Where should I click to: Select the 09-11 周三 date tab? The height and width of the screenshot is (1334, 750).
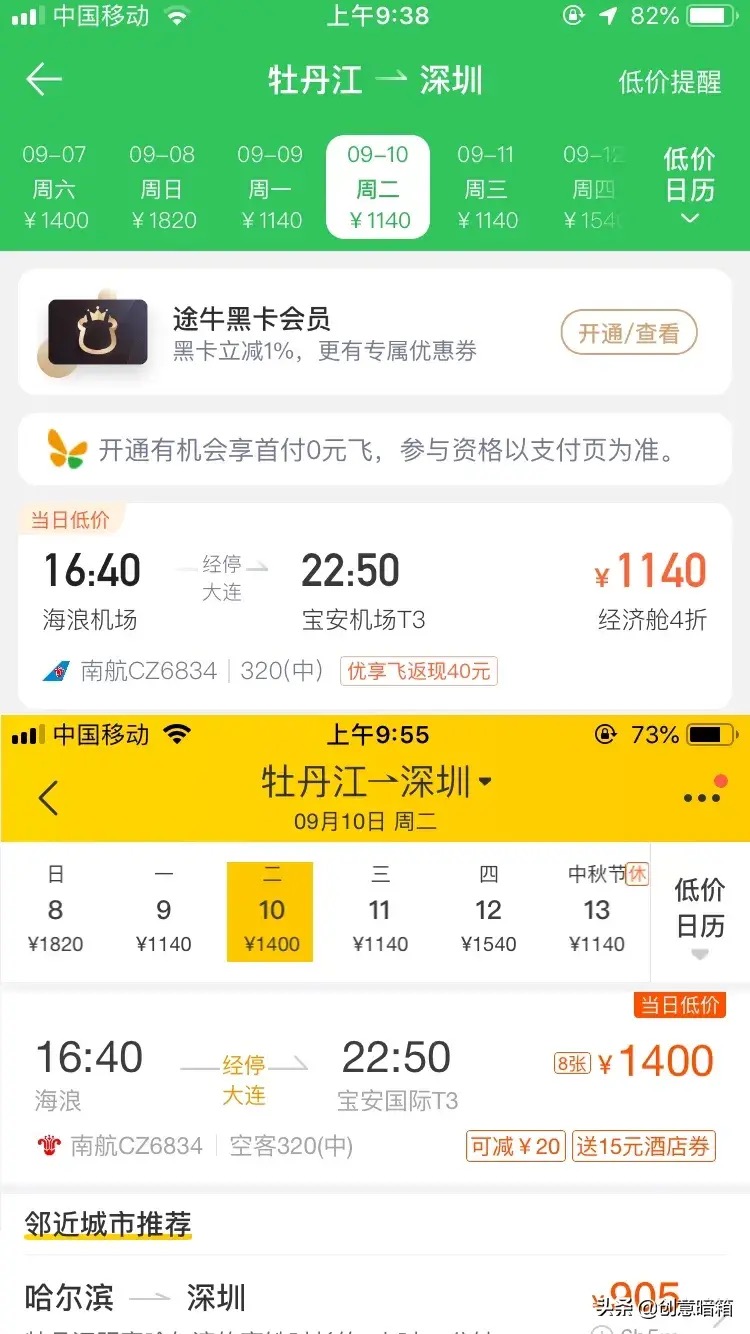point(487,186)
